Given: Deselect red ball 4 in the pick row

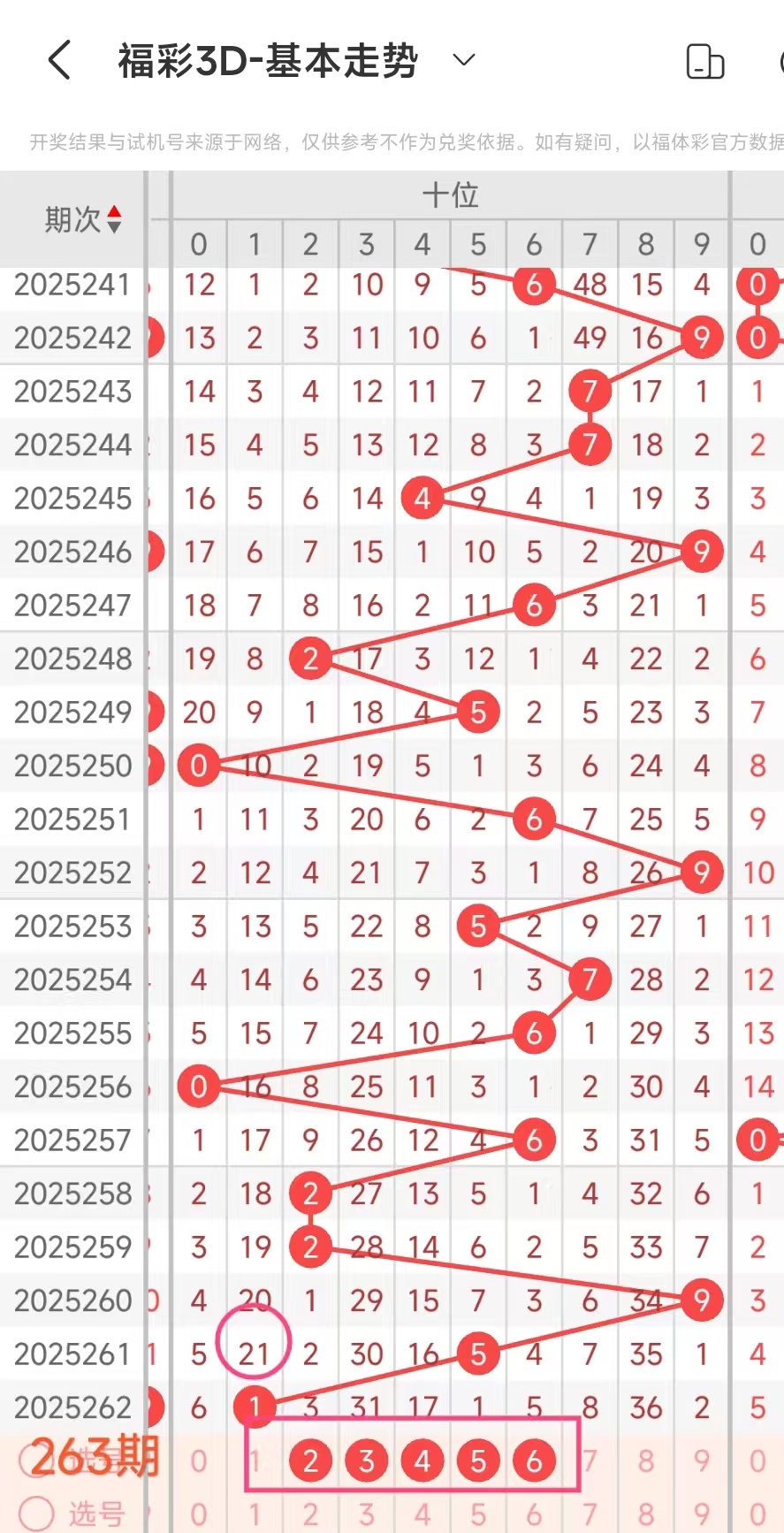Looking at the screenshot, I should 422,1461.
